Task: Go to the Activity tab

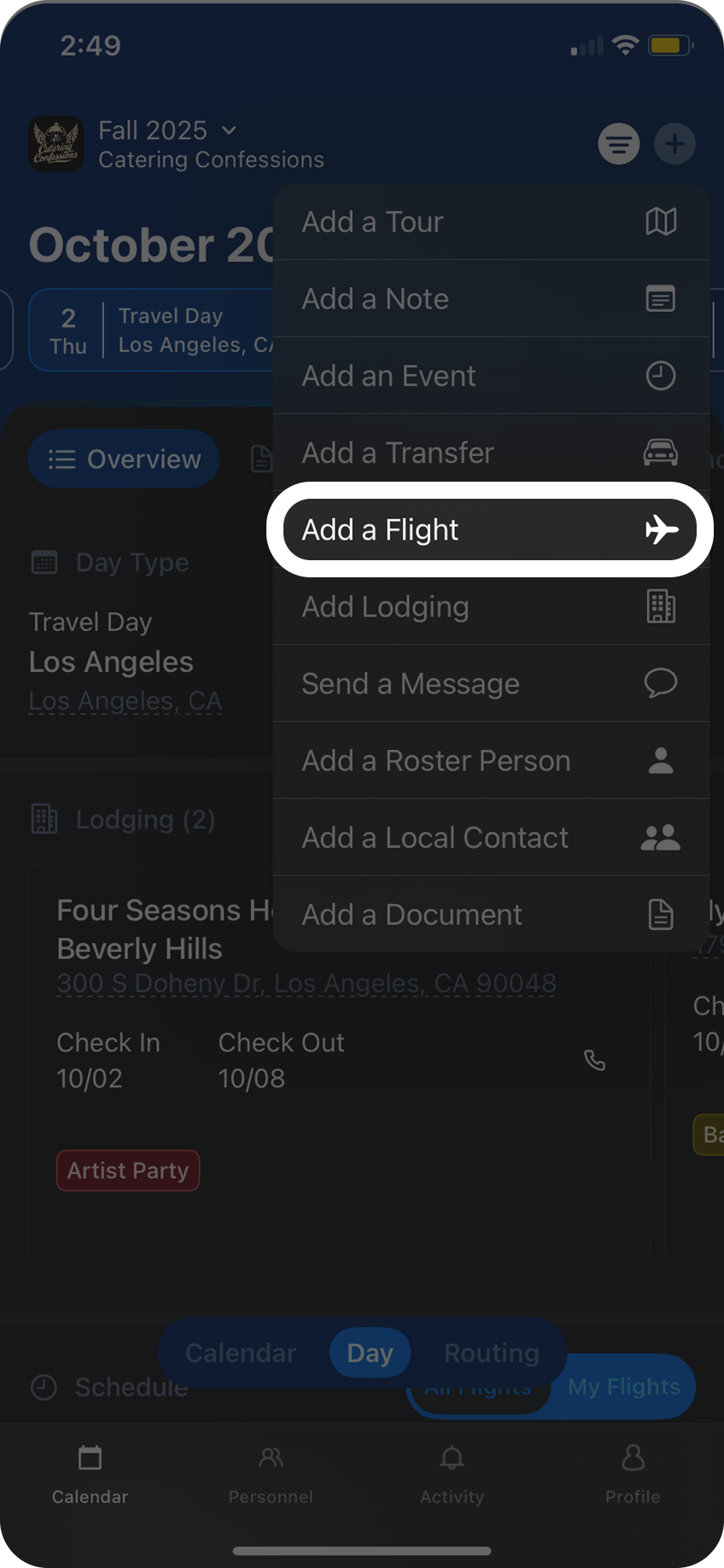Action: point(452,1473)
